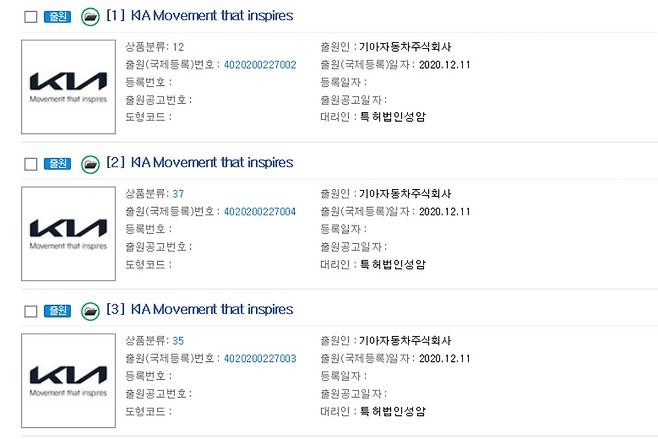View the logo thumbnail of result [1]
The image size is (658, 439).
pyautogui.click(x=68, y=86)
